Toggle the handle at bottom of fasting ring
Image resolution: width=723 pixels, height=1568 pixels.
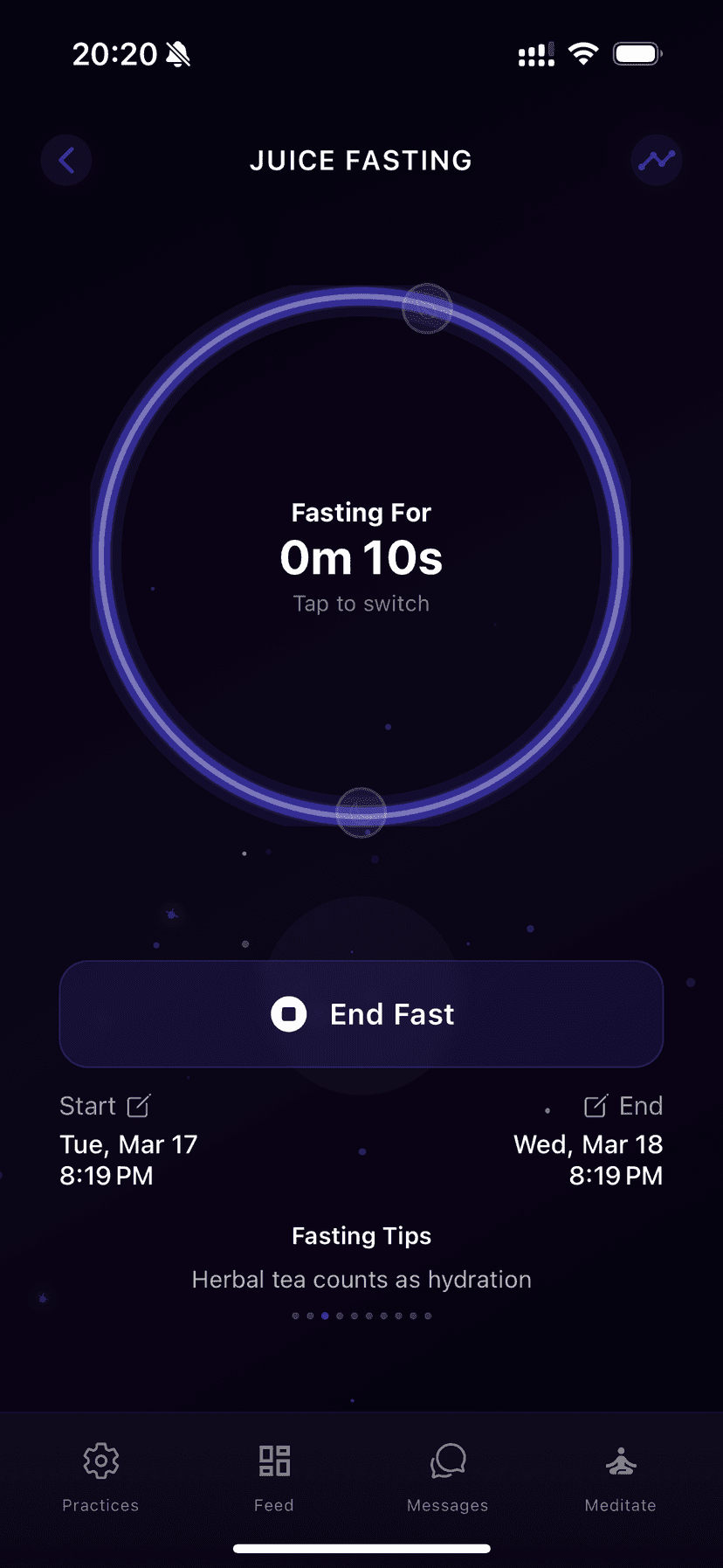361,812
